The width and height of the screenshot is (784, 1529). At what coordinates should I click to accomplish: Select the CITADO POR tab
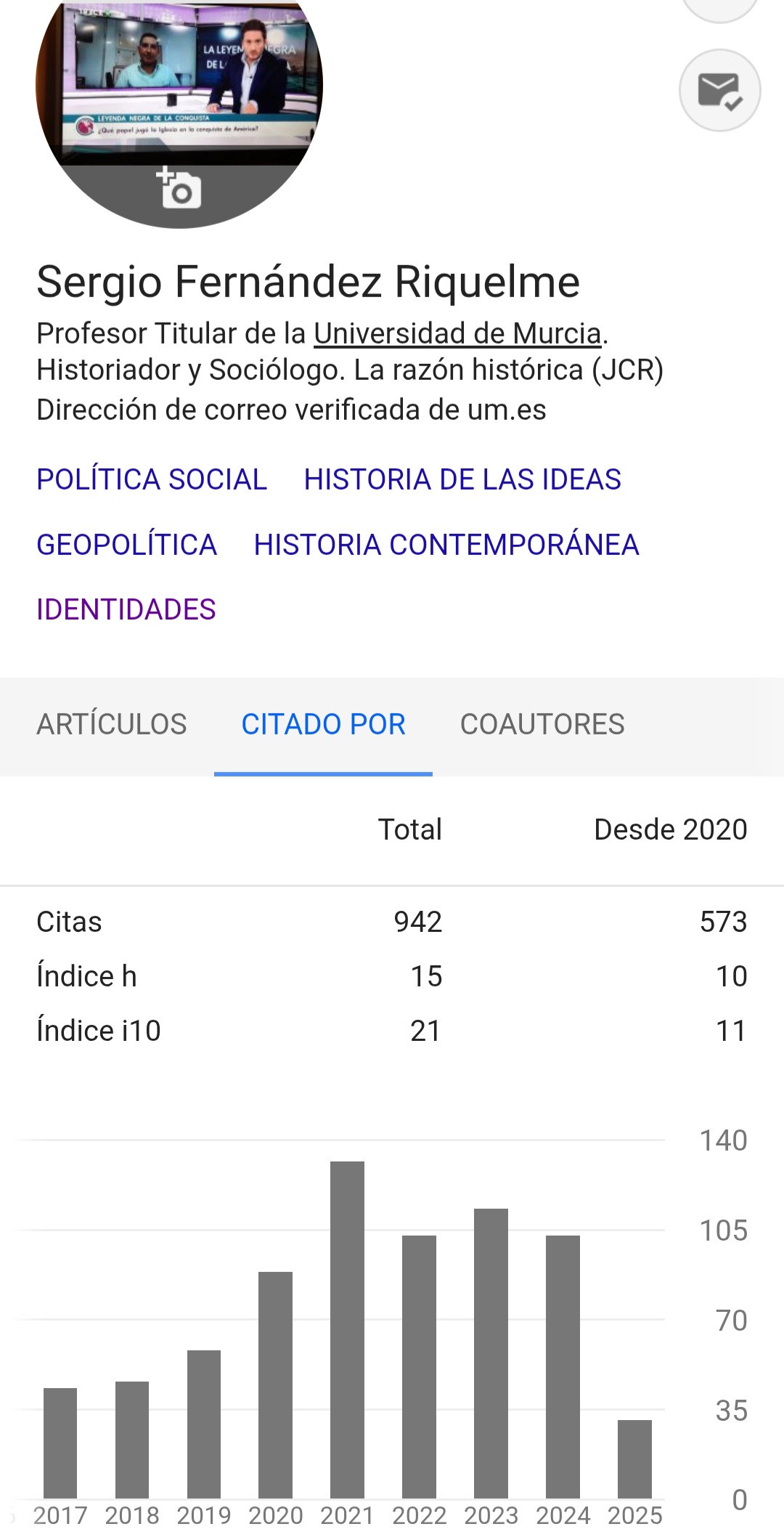[x=323, y=724]
